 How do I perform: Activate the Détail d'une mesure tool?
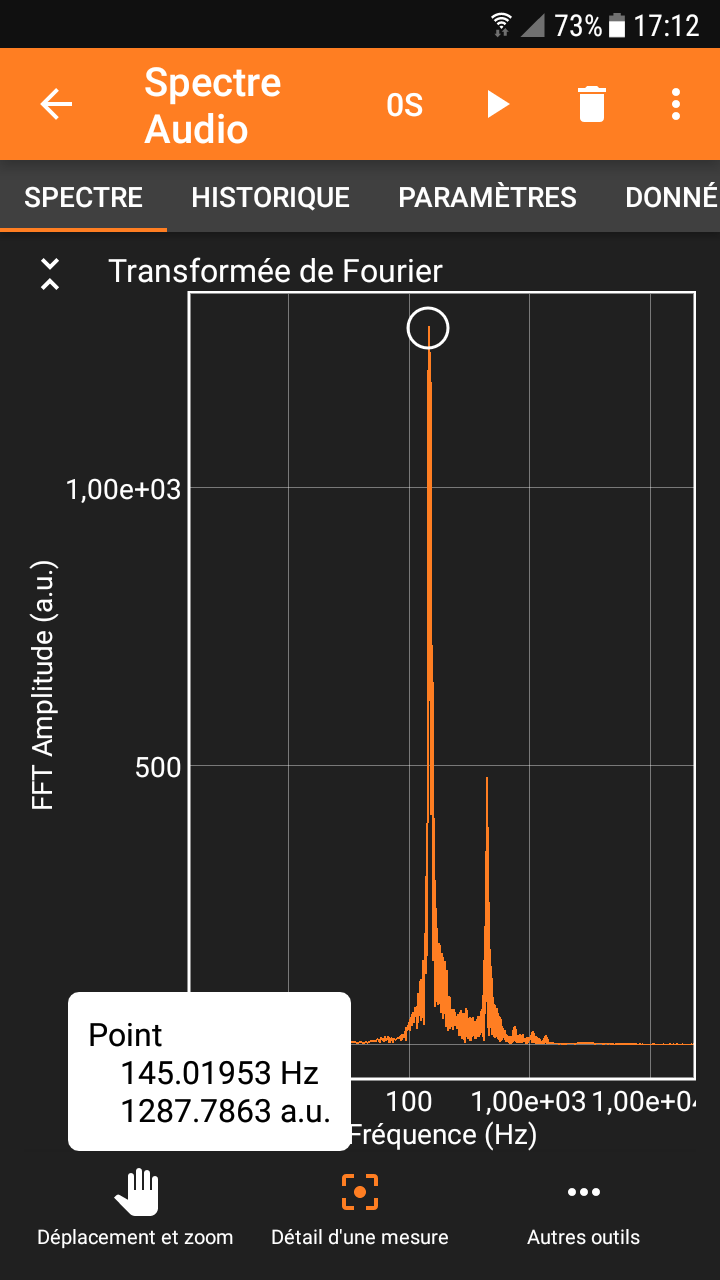(x=360, y=1208)
